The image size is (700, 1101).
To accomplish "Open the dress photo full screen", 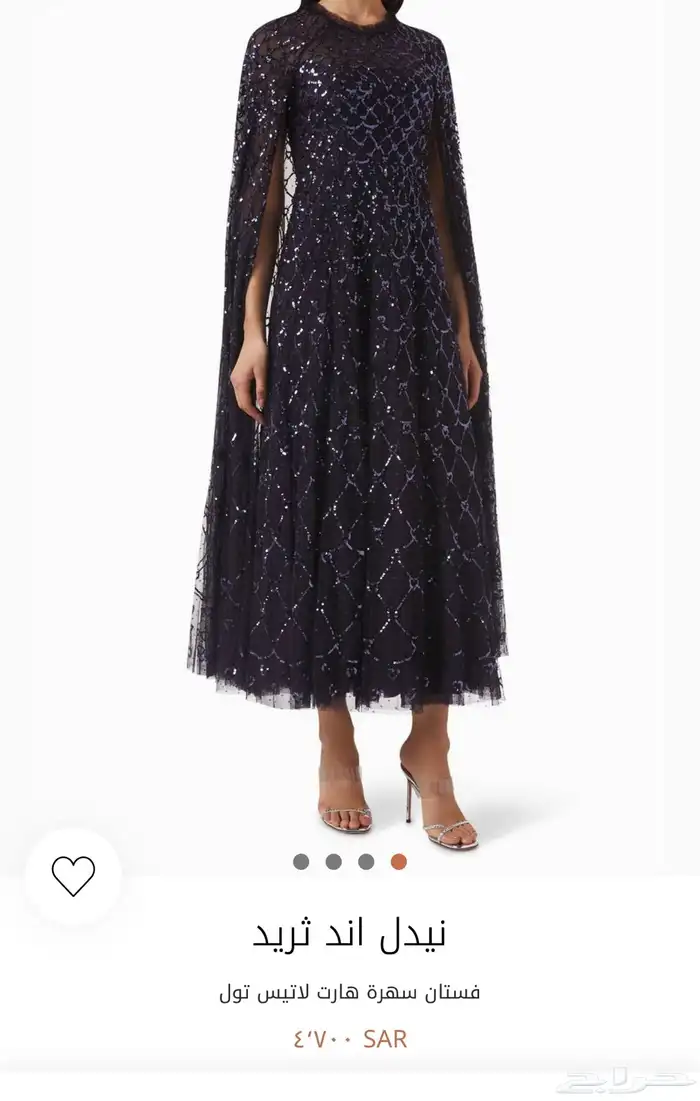I will click(350, 420).
